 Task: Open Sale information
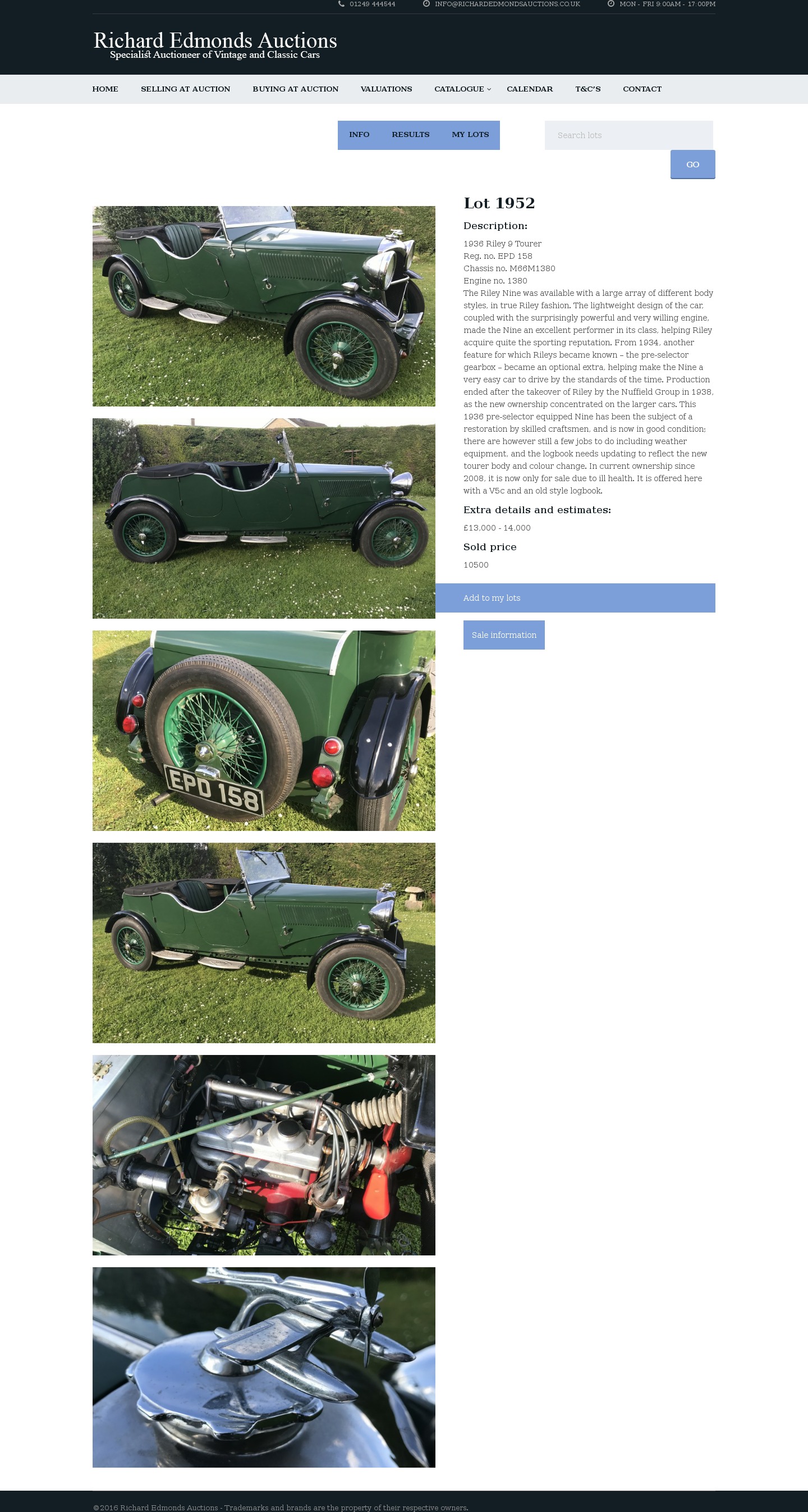(x=503, y=635)
